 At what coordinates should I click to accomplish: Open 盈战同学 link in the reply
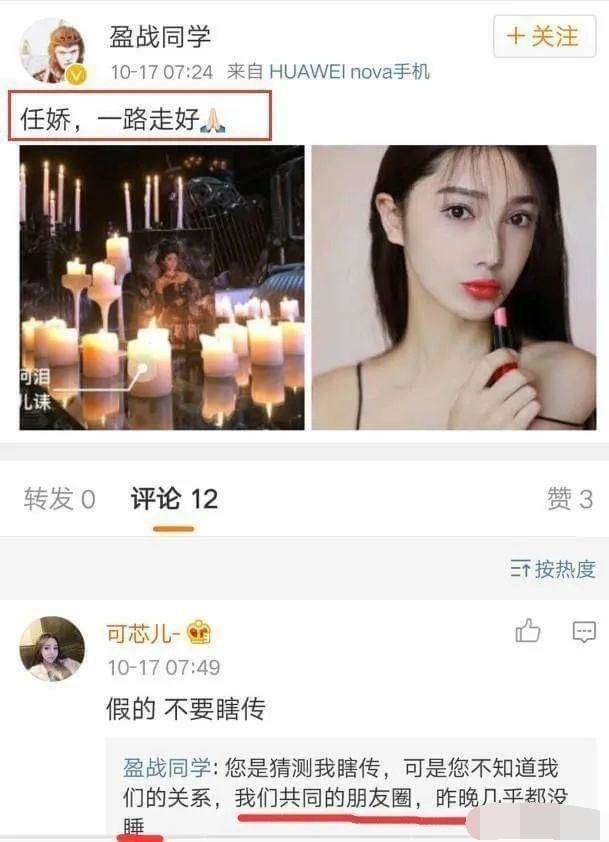point(166,768)
